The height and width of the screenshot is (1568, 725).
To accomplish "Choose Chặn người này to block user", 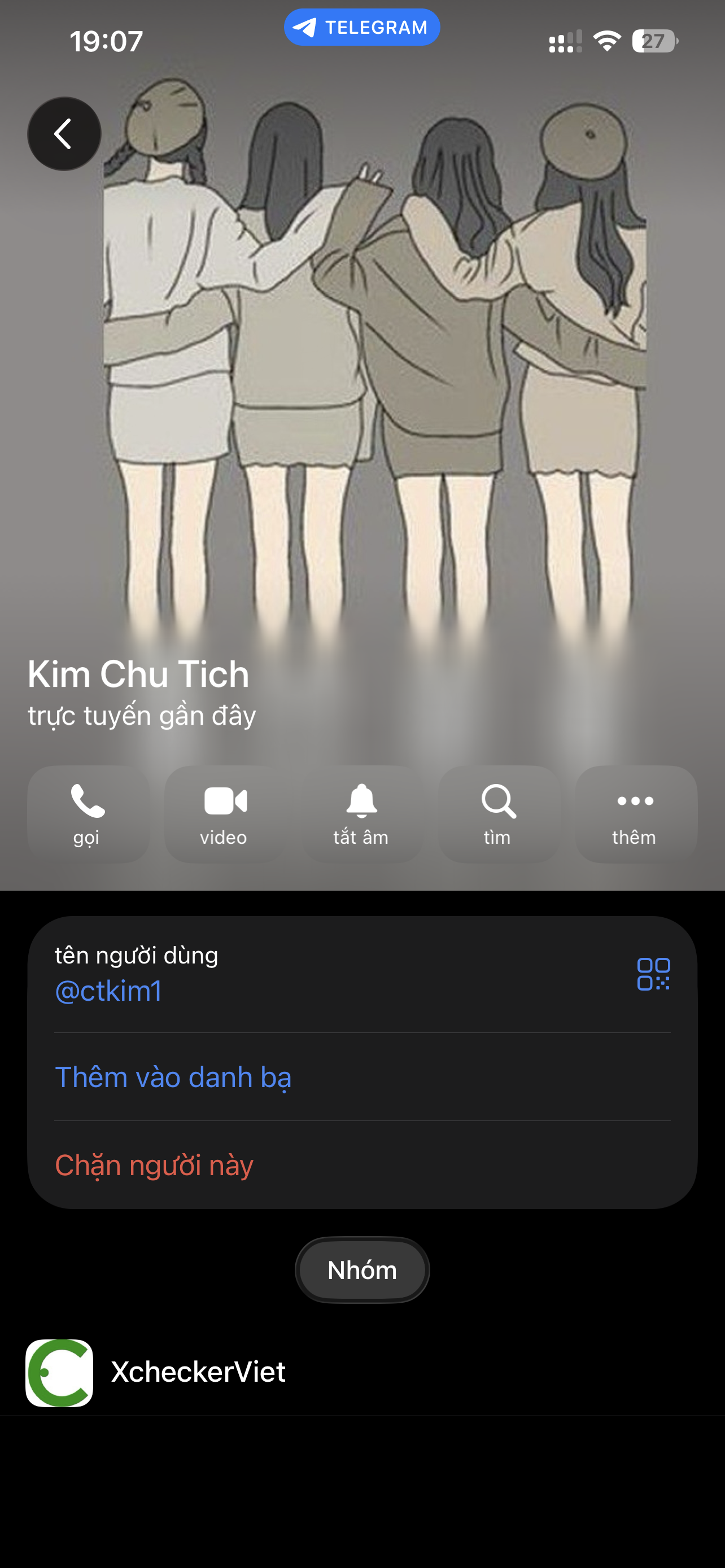I will [155, 1165].
